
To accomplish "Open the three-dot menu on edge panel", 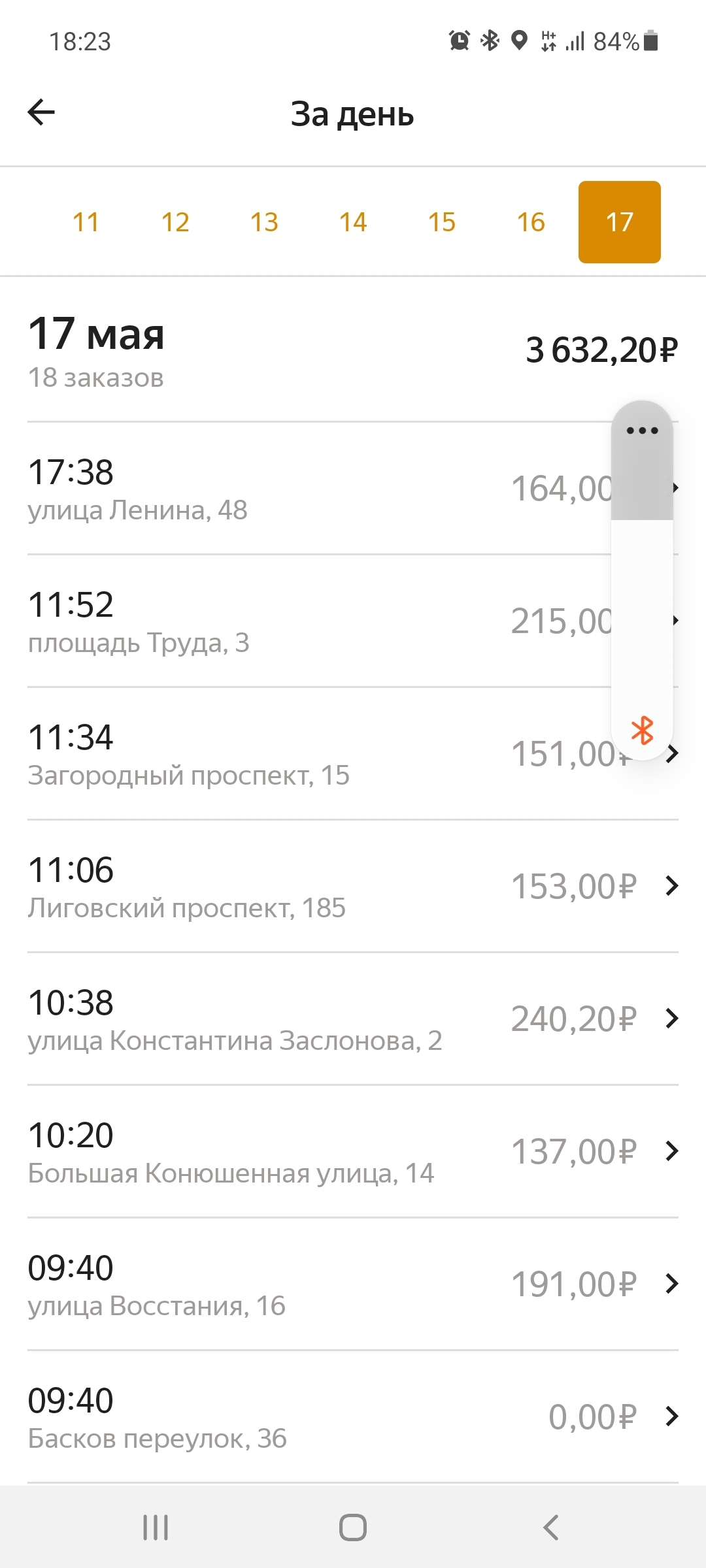I will click(x=641, y=430).
